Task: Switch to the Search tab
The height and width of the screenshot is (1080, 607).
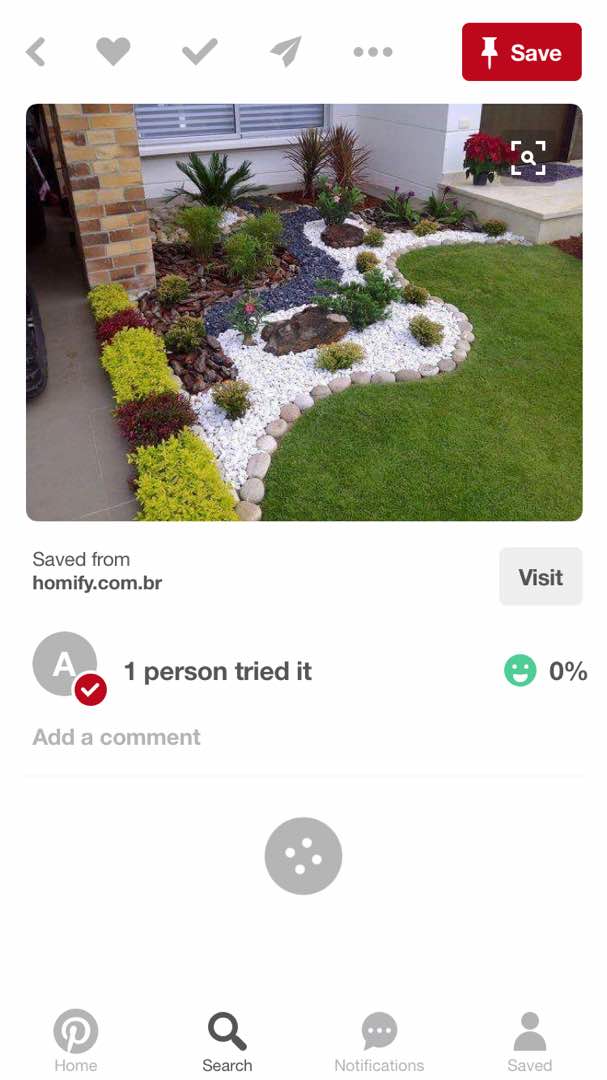Action: pyautogui.click(x=227, y=1040)
